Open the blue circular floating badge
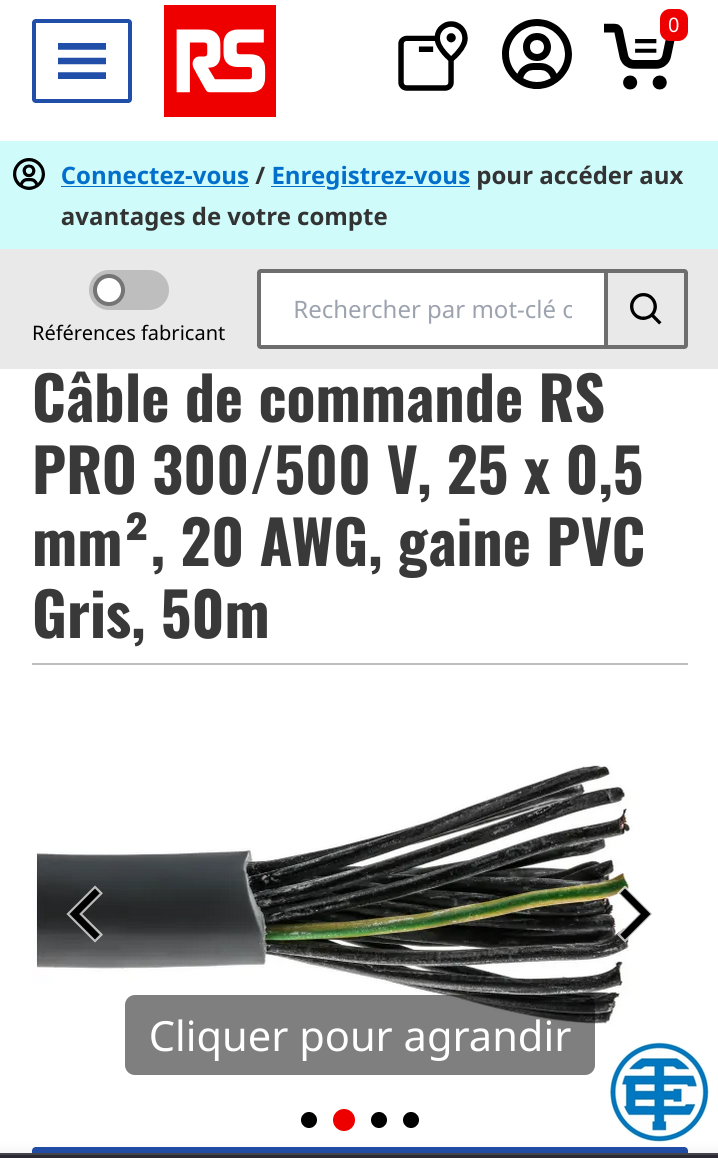This screenshot has height=1158, width=718. tap(659, 1092)
